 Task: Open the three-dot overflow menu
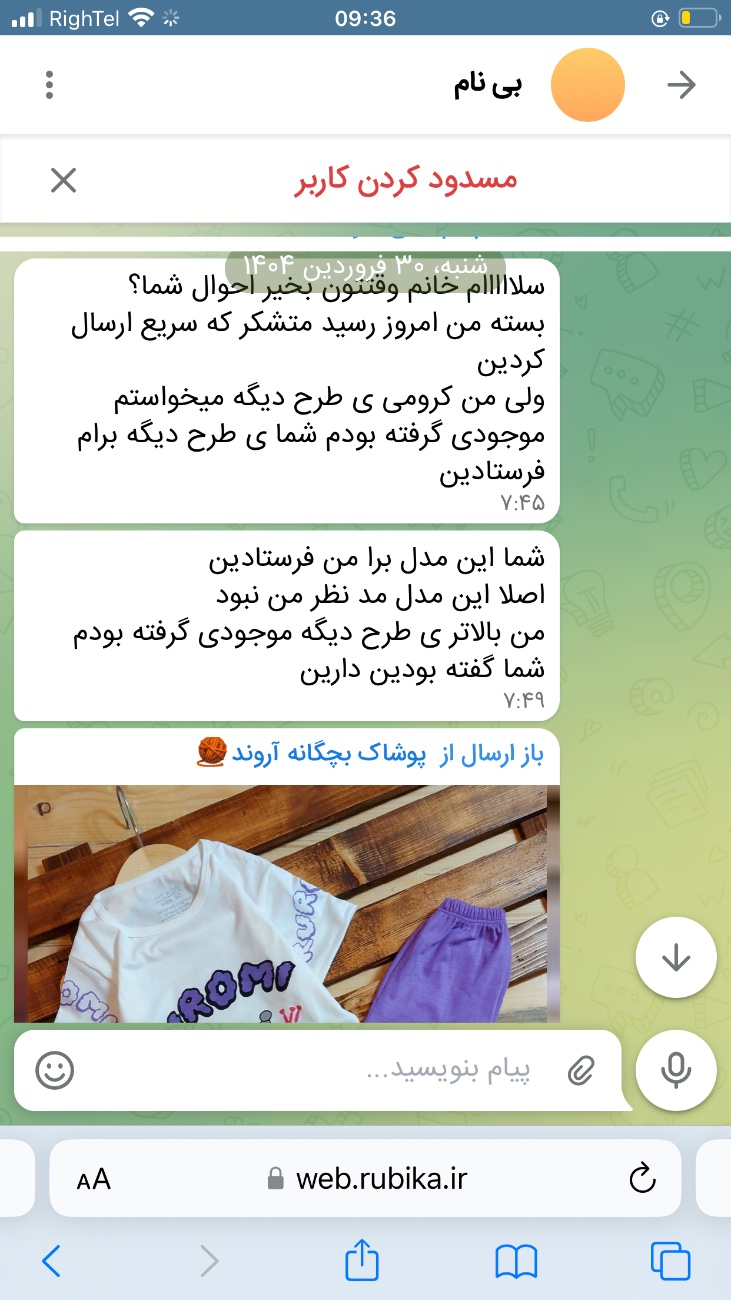tap(49, 85)
